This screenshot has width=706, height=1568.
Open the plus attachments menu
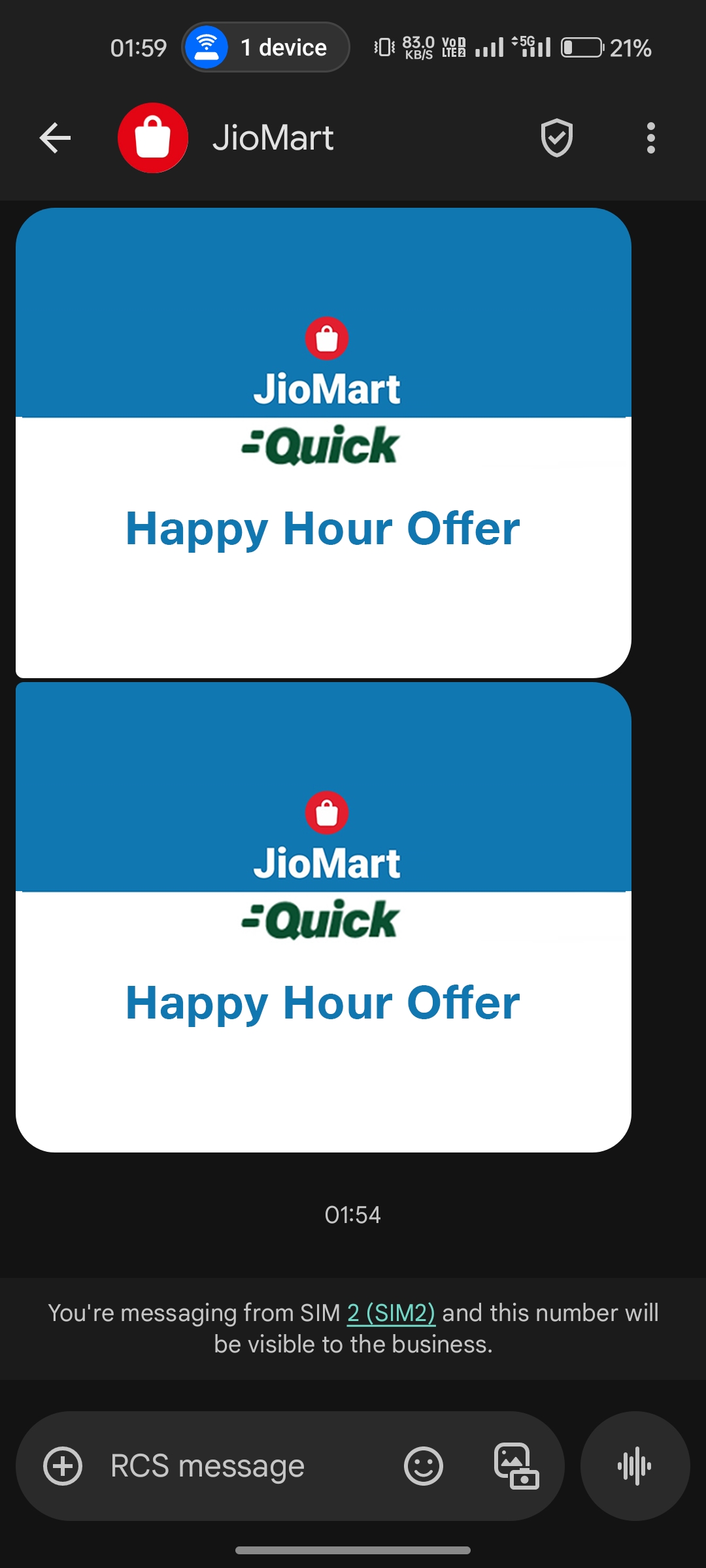[x=63, y=1466]
